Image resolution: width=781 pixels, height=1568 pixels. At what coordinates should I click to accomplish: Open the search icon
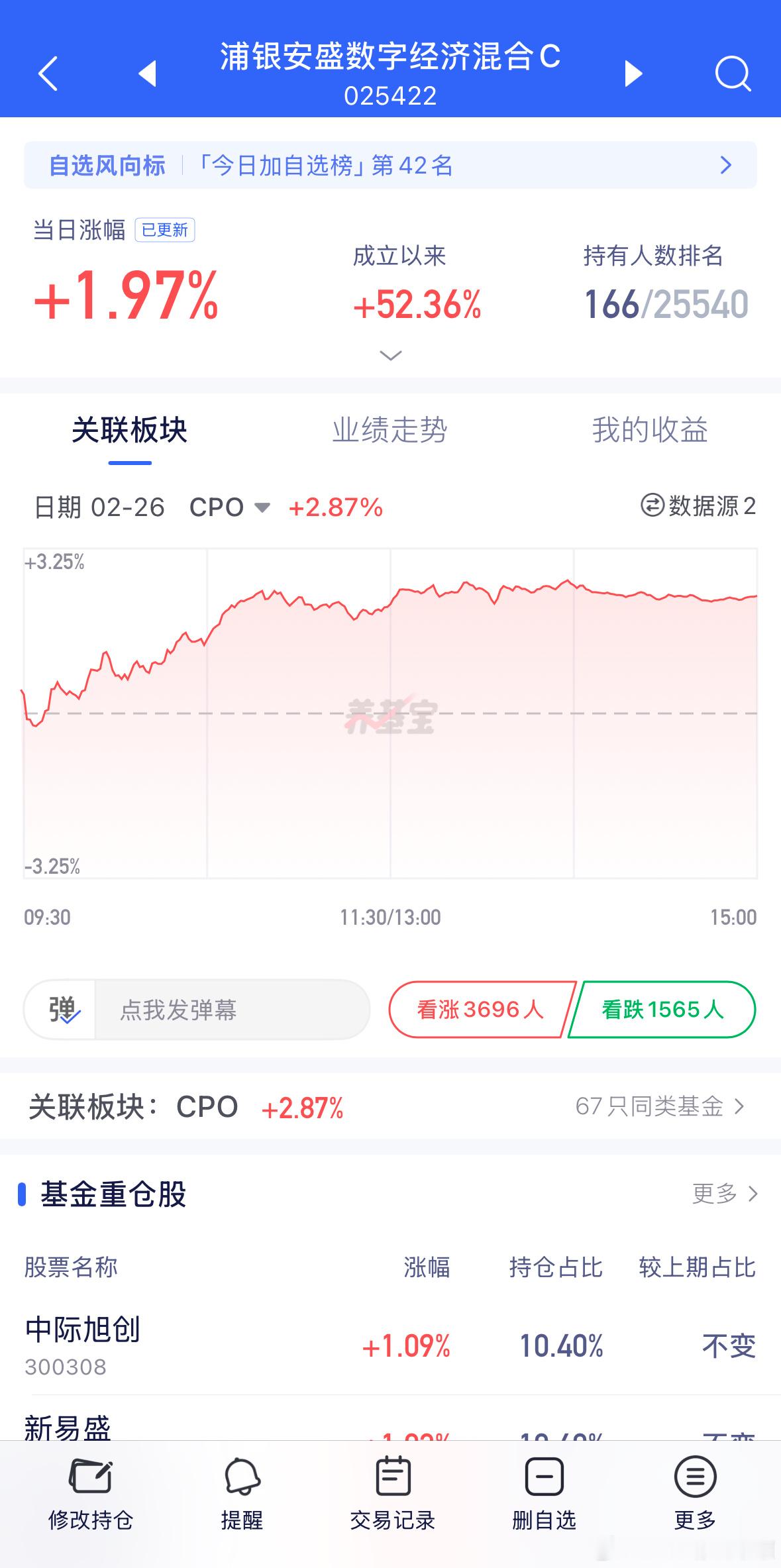click(x=733, y=74)
